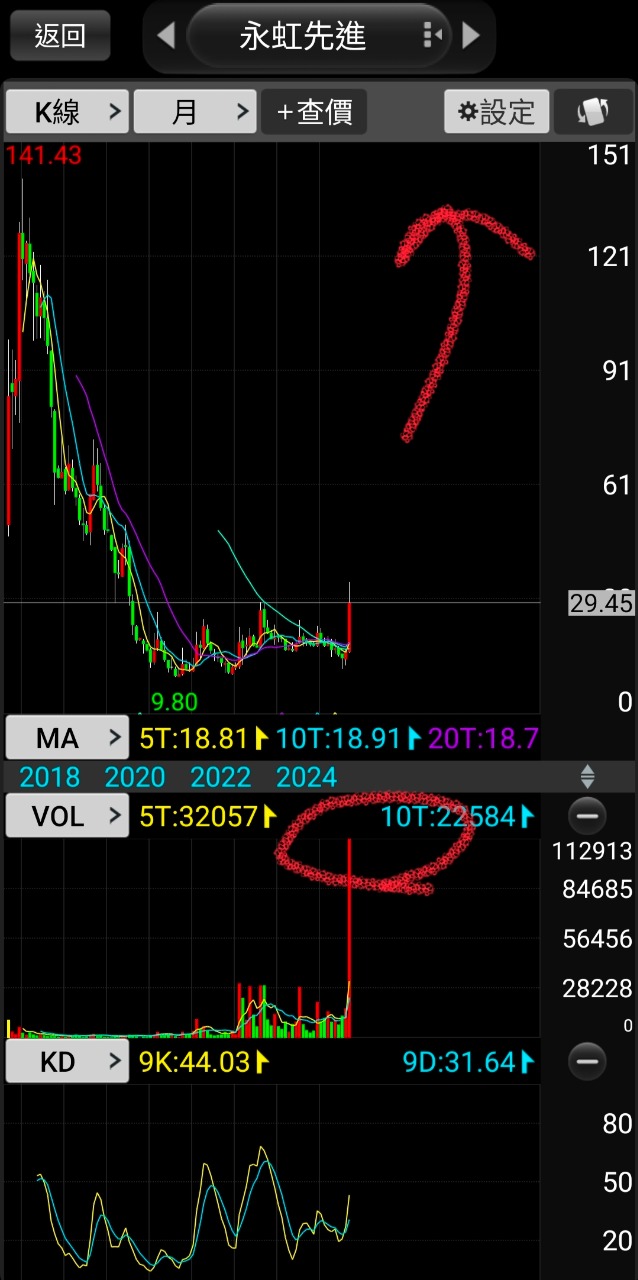Tap the 返回 back button

(60, 36)
